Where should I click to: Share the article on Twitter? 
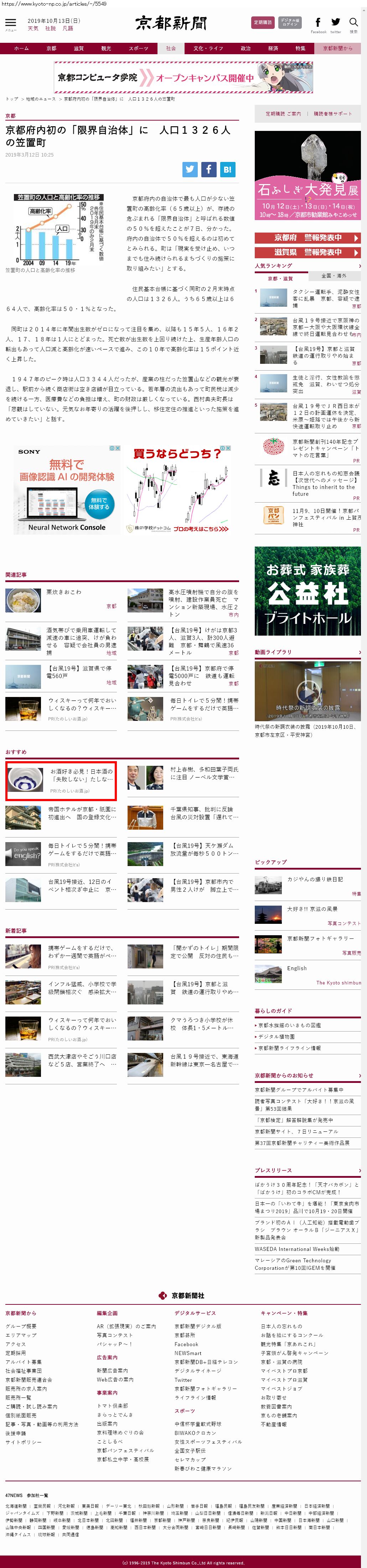pyautogui.click(x=190, y=169)
